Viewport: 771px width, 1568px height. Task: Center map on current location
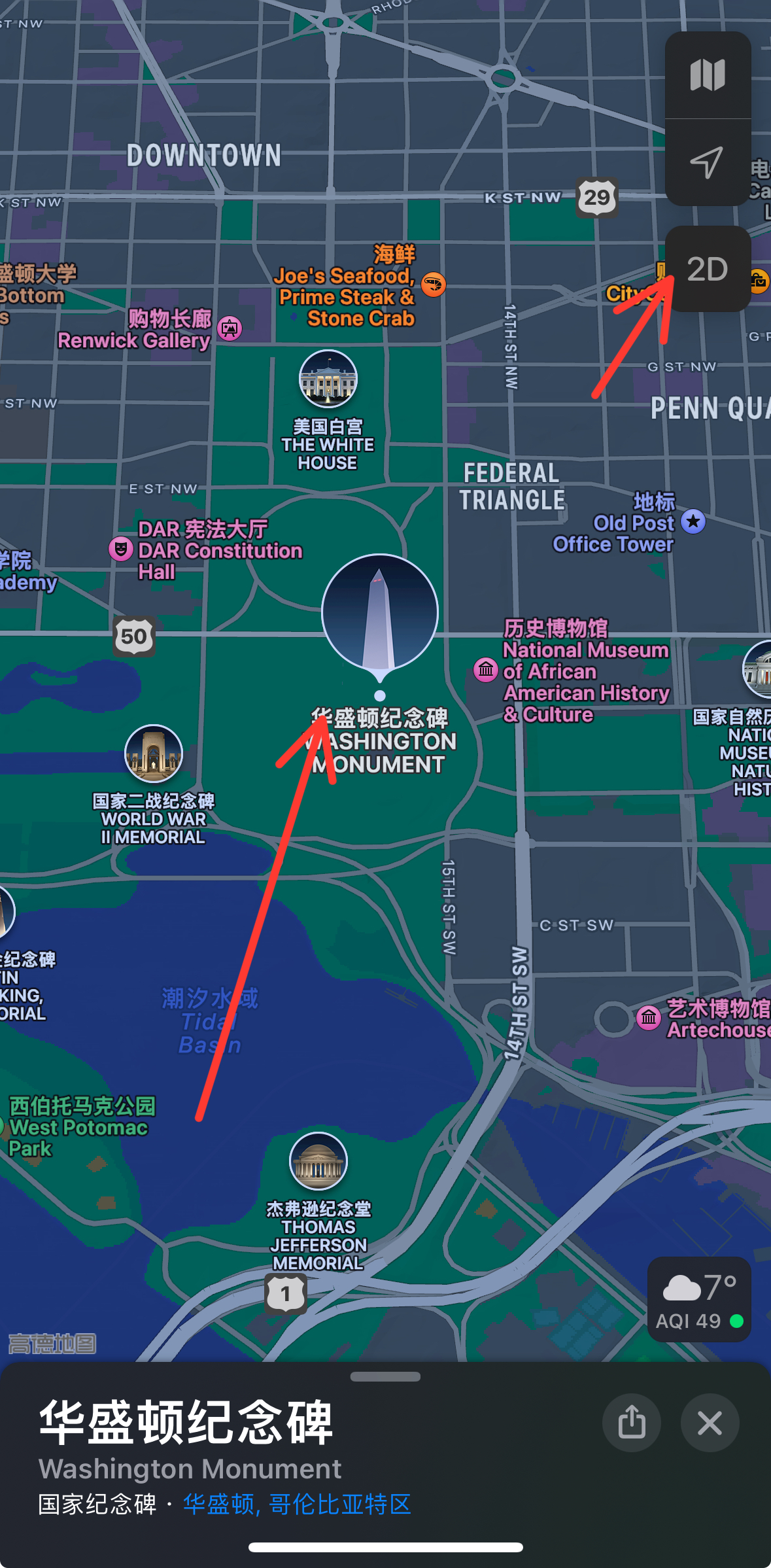(708, 162)
